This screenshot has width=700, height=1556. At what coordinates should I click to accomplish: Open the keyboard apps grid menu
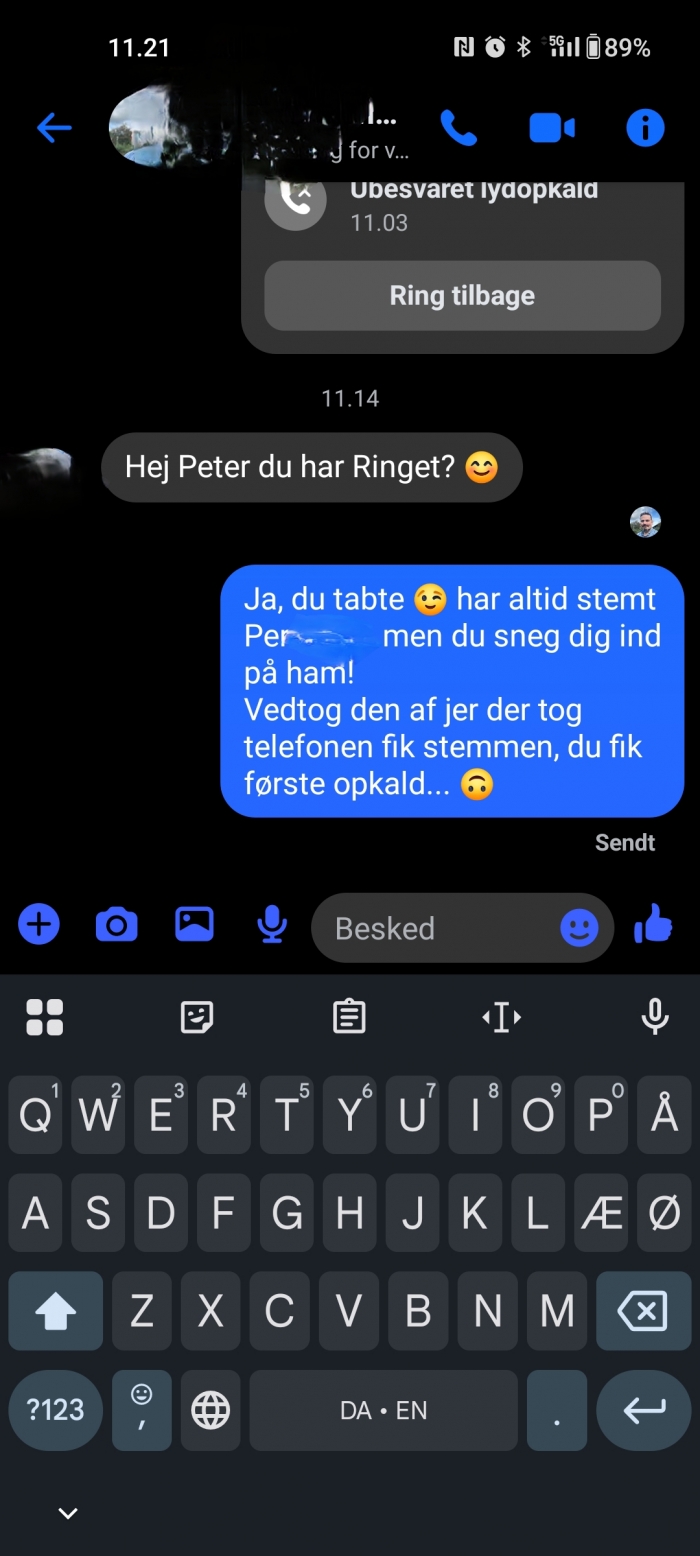[45, 1017]
